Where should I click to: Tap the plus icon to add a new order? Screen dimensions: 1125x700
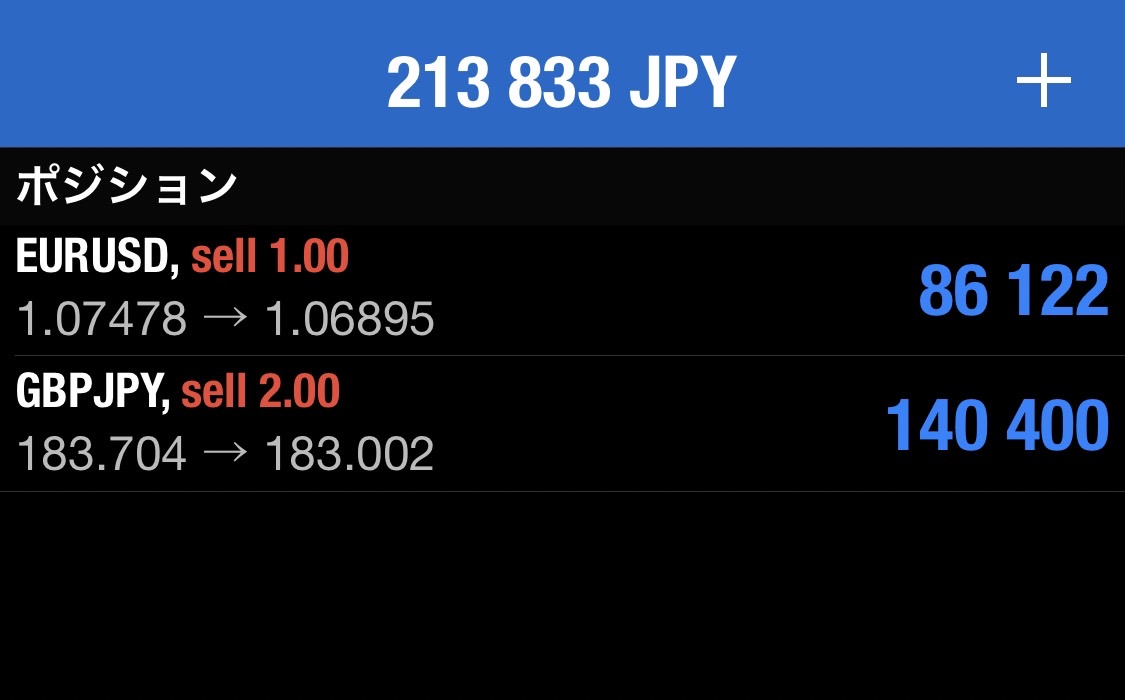coord(1044,81)
